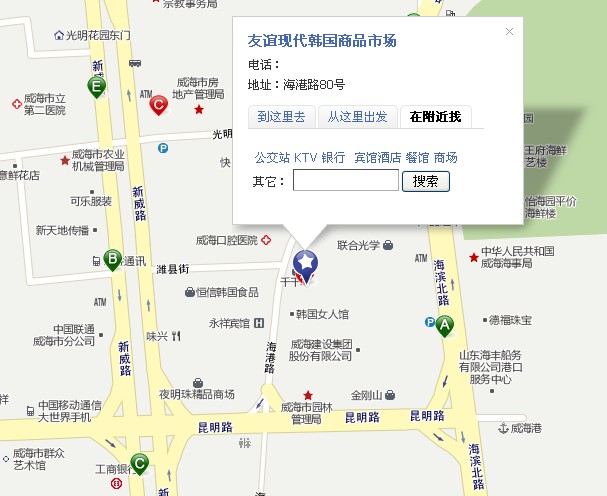Tap the 搜索 button
This screenshot has height=496, width=607.
[x=425, y=181]
